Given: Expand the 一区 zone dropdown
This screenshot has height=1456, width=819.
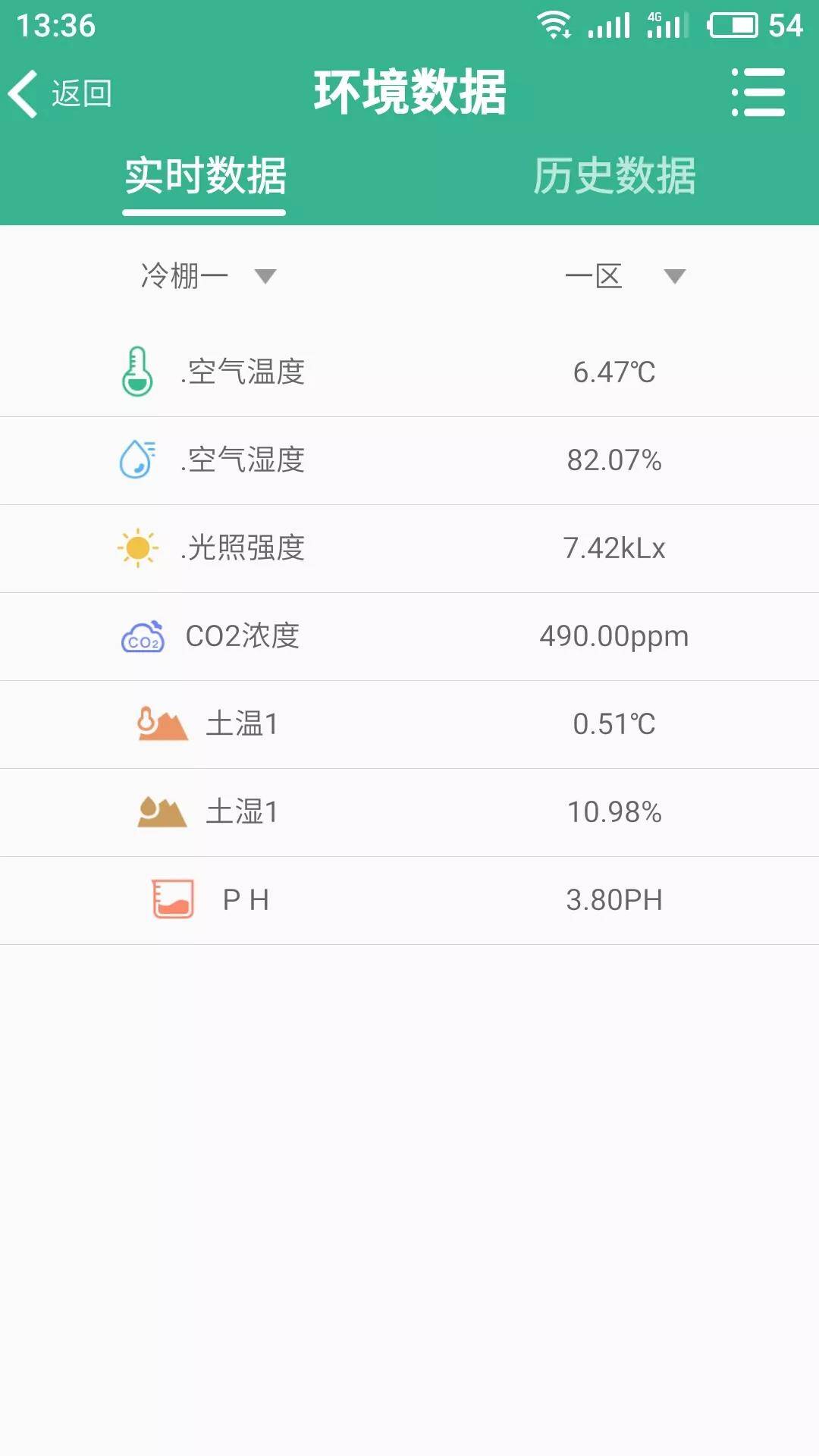Looking at the screenshot, I should (x=626, y=275).
